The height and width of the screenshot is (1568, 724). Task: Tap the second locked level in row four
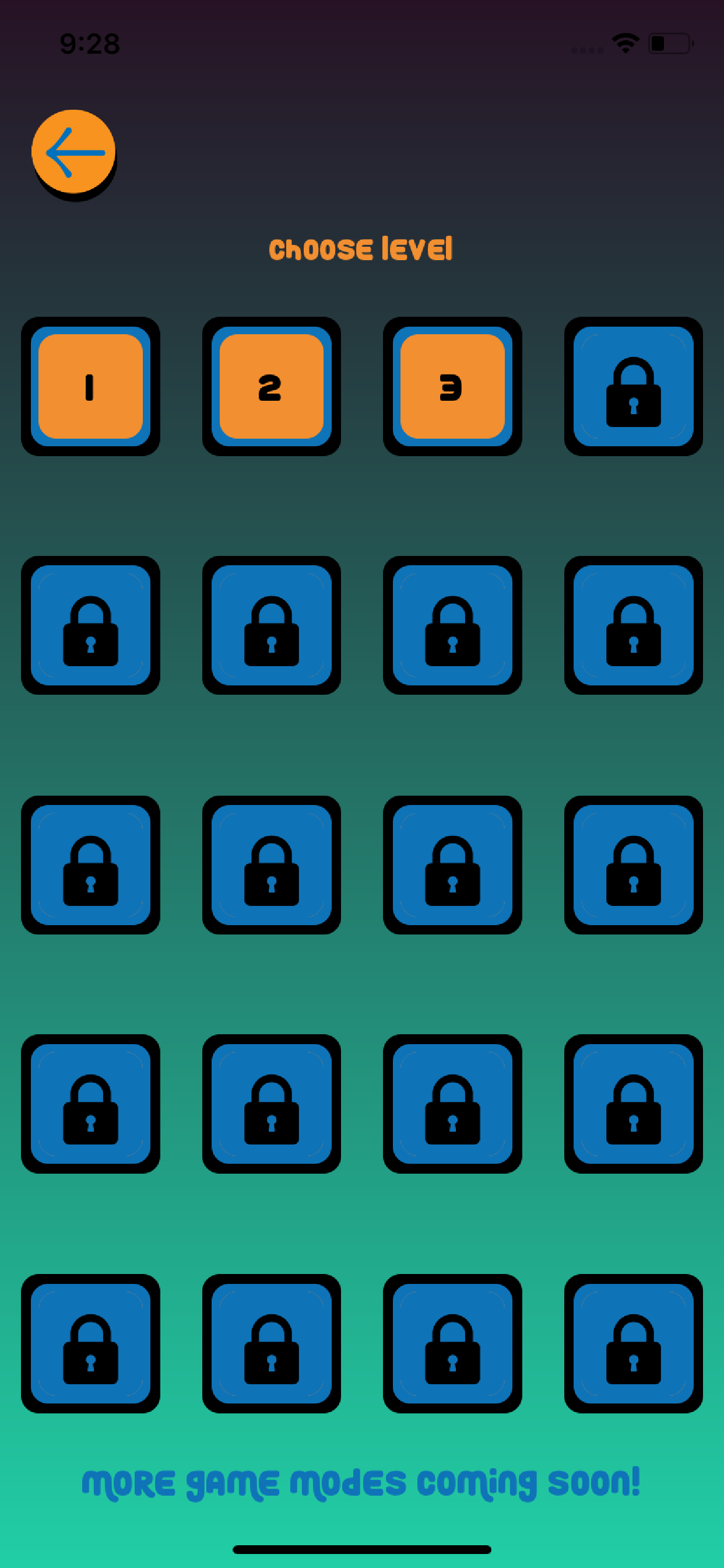point(271,1103)
